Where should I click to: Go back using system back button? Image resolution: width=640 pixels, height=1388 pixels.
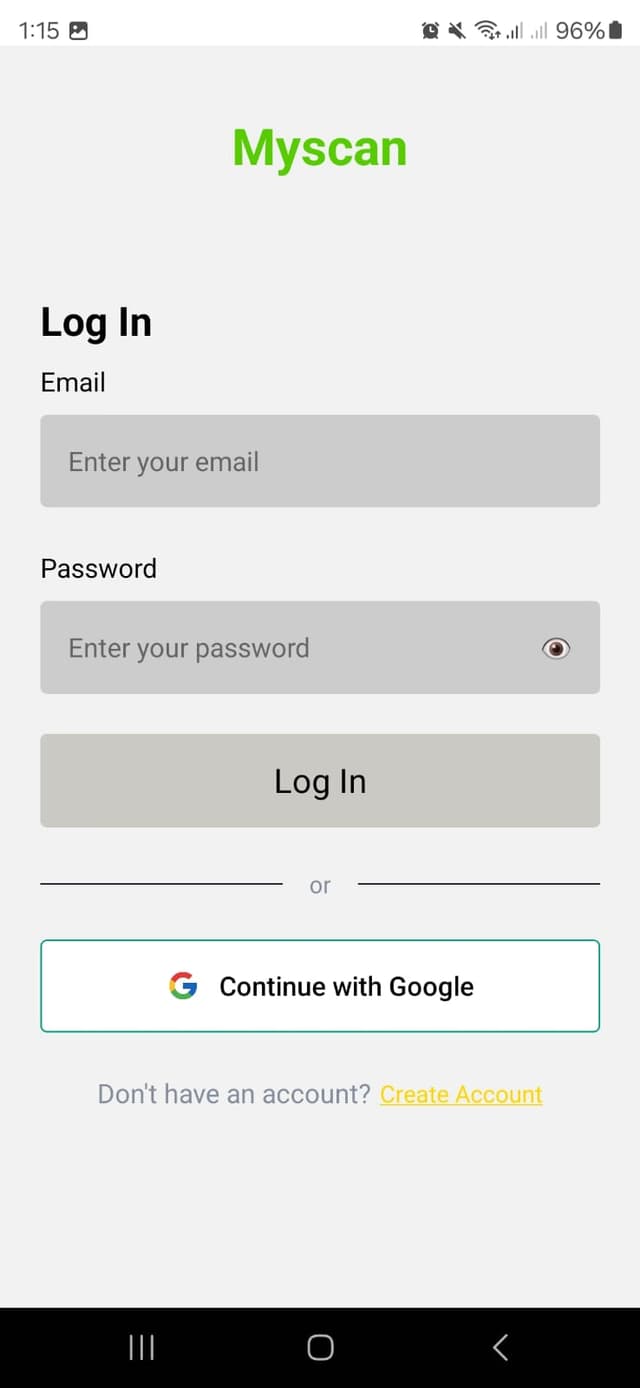point(500,1347)
